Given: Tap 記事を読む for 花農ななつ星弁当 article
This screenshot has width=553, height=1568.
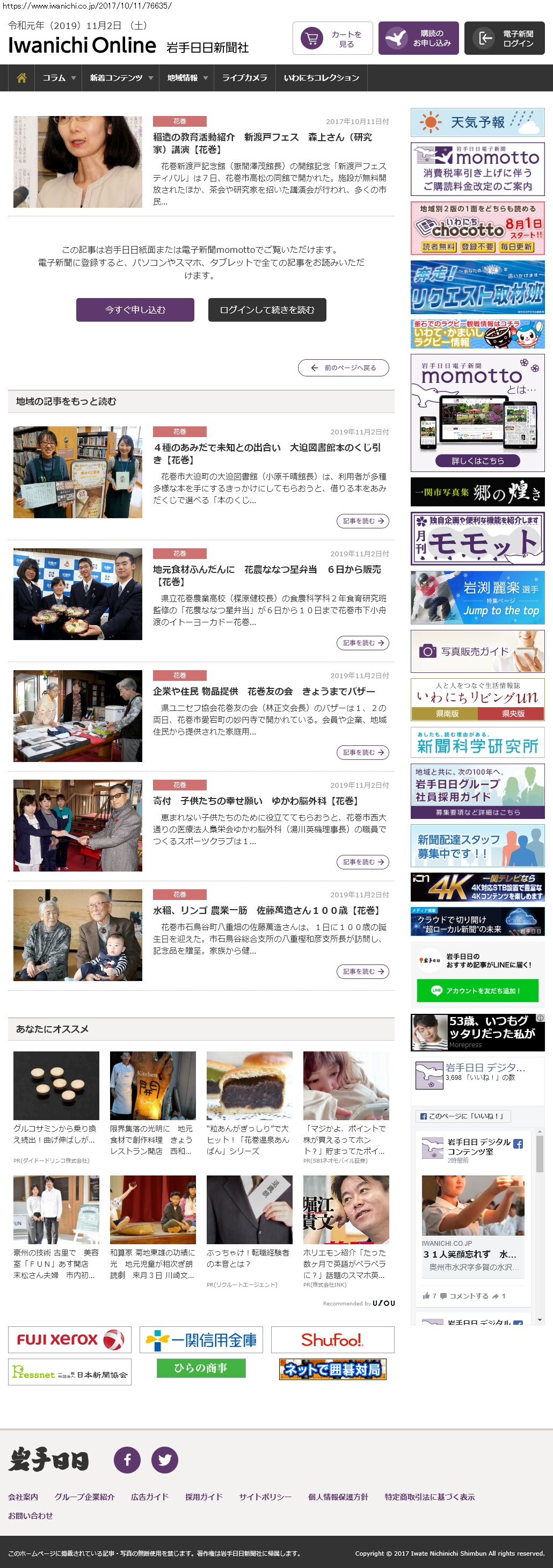Looking at the screenshot, I should (x=362, y=643).
